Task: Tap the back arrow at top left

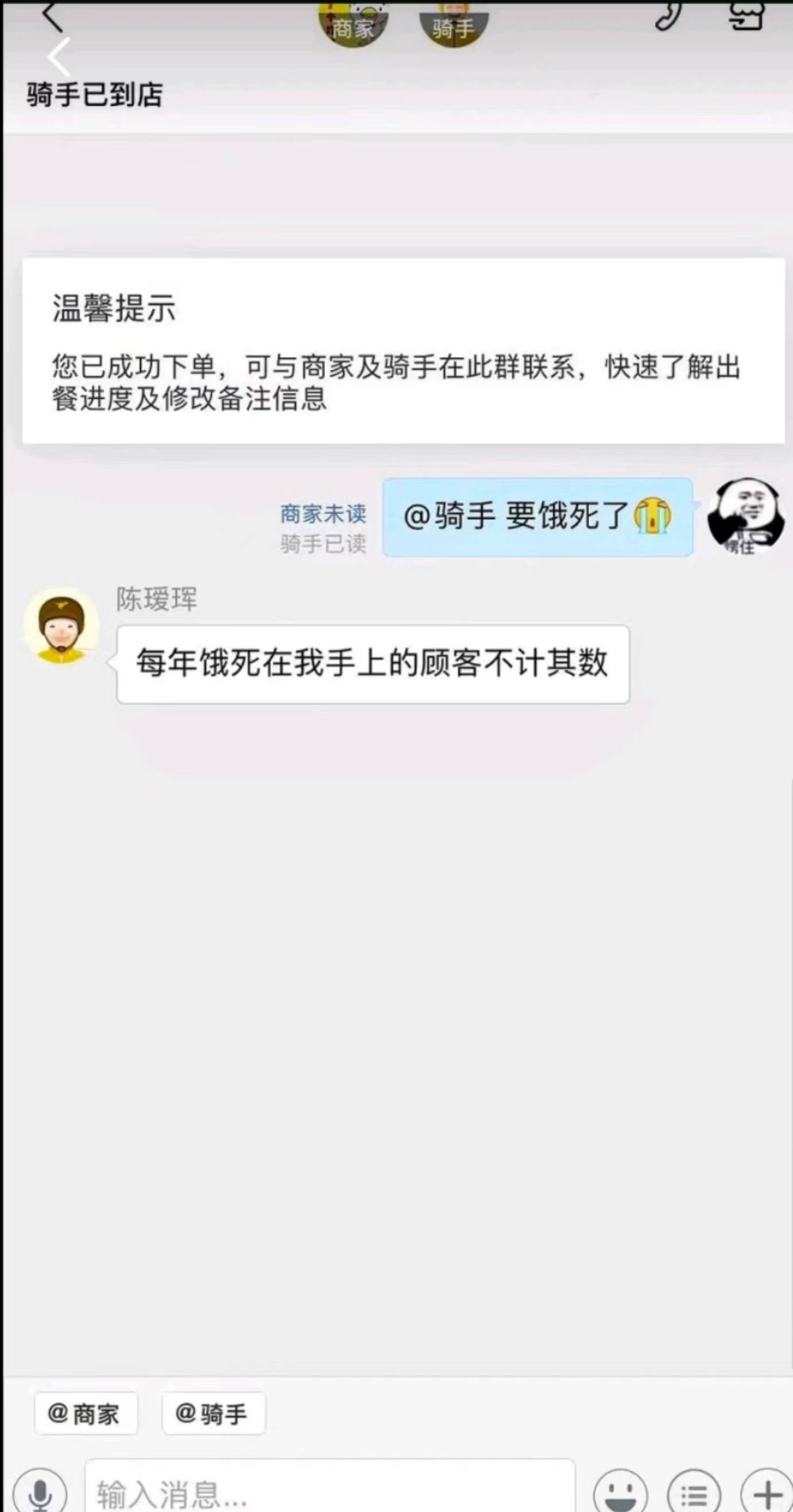Action: [56, 56]
